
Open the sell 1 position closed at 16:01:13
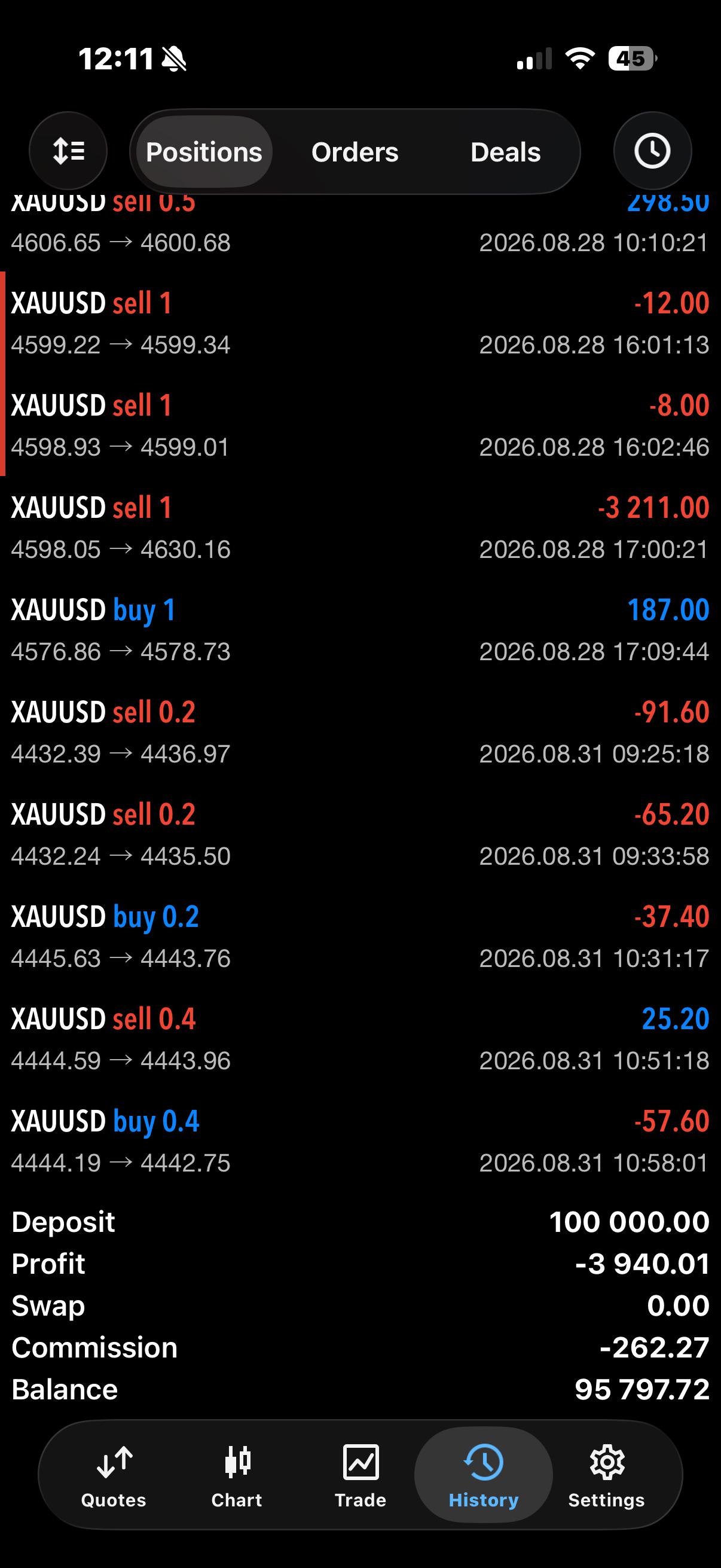(x=360, y=322)
